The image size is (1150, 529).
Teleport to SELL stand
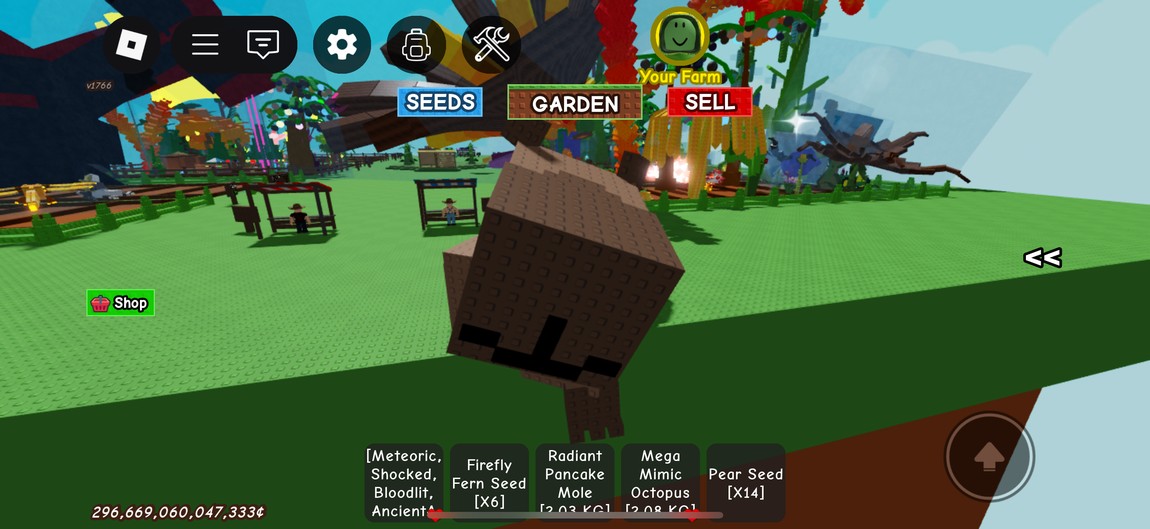(710, 102)
